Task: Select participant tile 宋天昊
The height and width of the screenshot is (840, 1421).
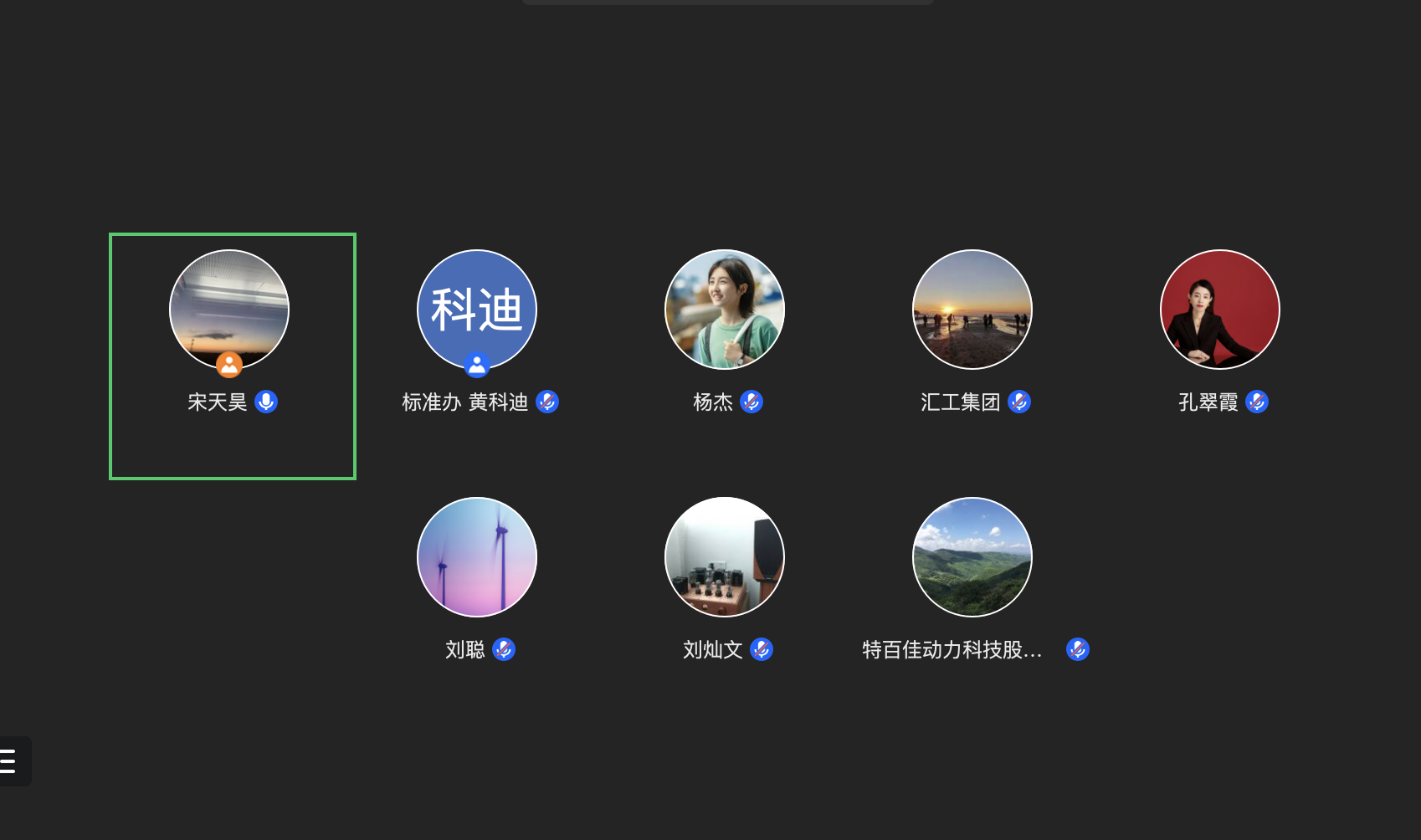Action: (x=232, y=356)
